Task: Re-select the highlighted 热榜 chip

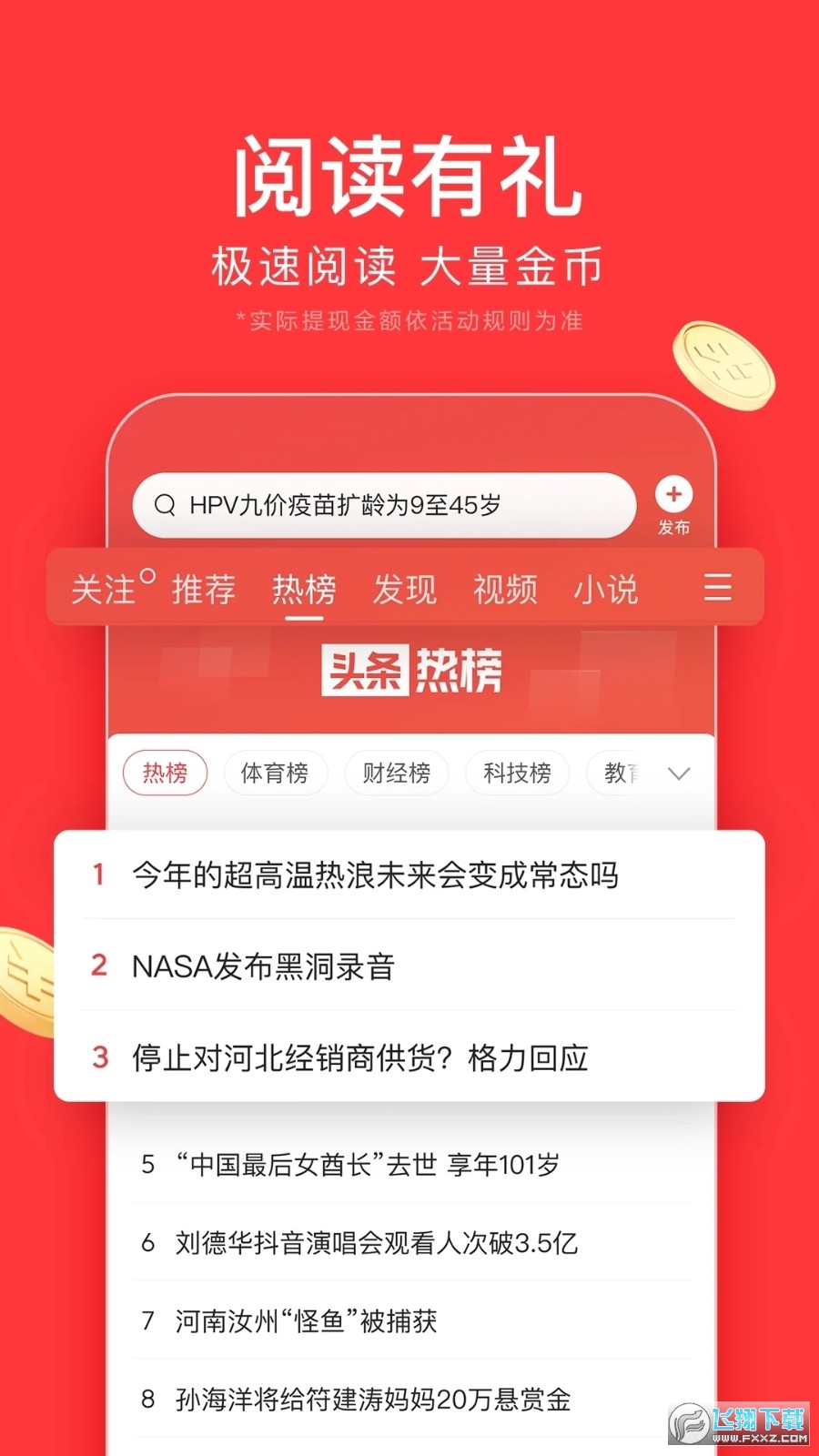Action: 165,773
